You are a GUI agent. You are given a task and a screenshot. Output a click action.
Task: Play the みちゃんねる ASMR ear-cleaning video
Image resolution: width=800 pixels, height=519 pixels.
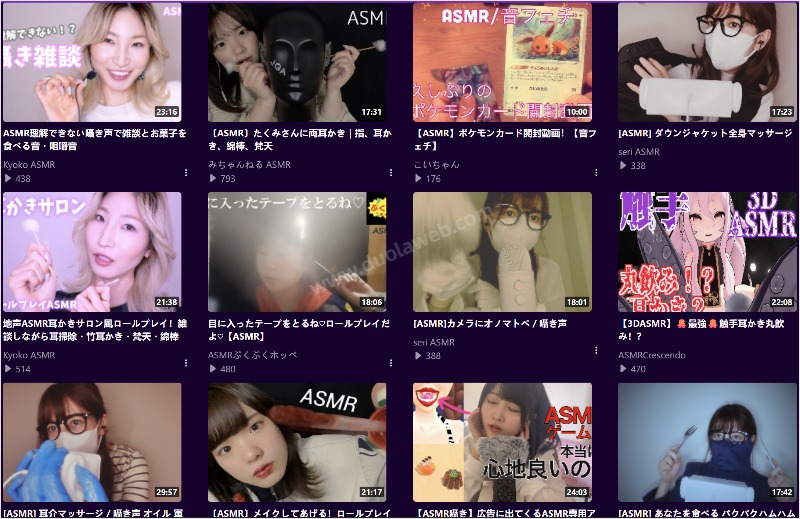coord(297,62)
